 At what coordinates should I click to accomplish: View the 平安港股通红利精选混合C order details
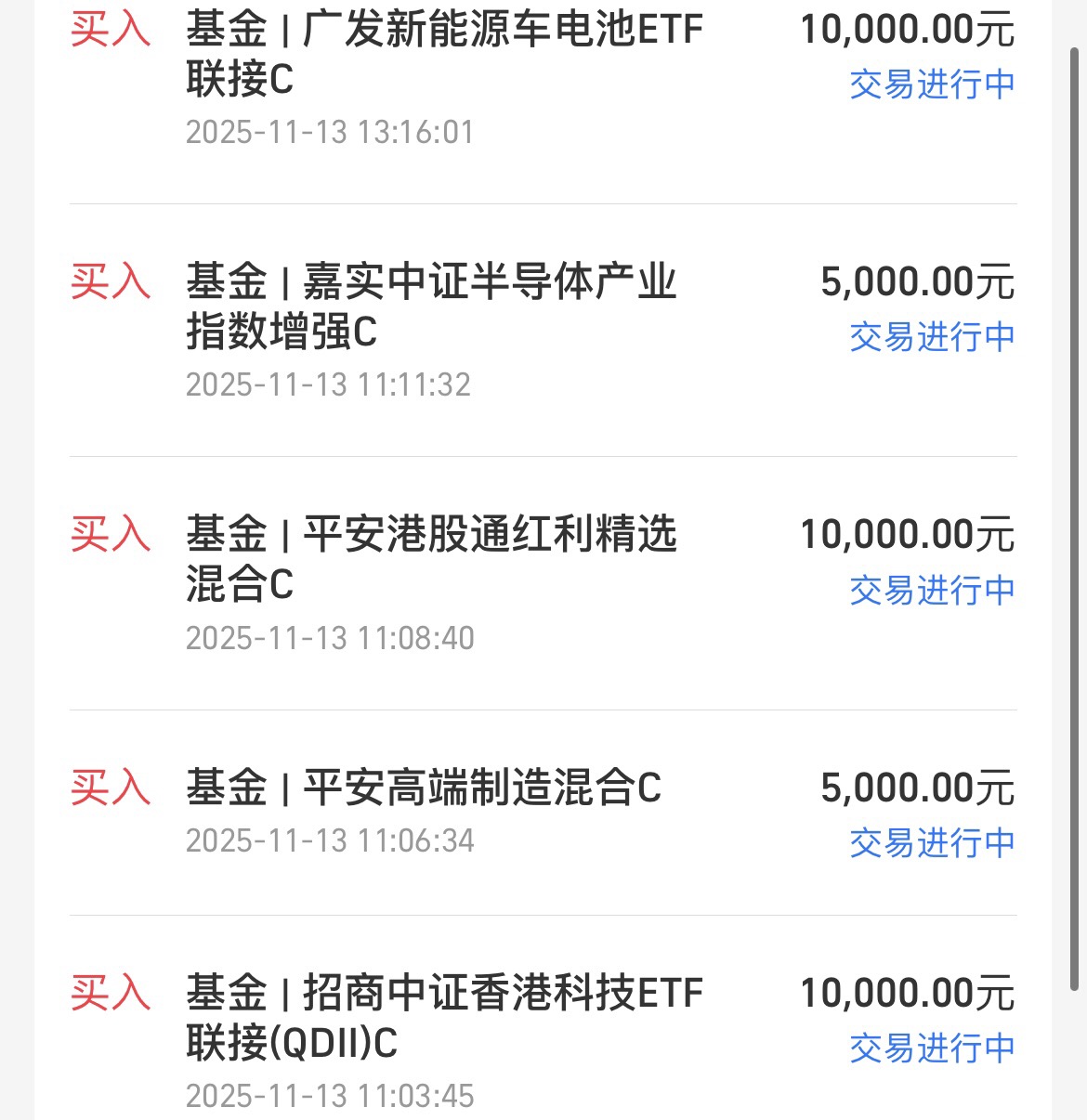pos(543,584)
